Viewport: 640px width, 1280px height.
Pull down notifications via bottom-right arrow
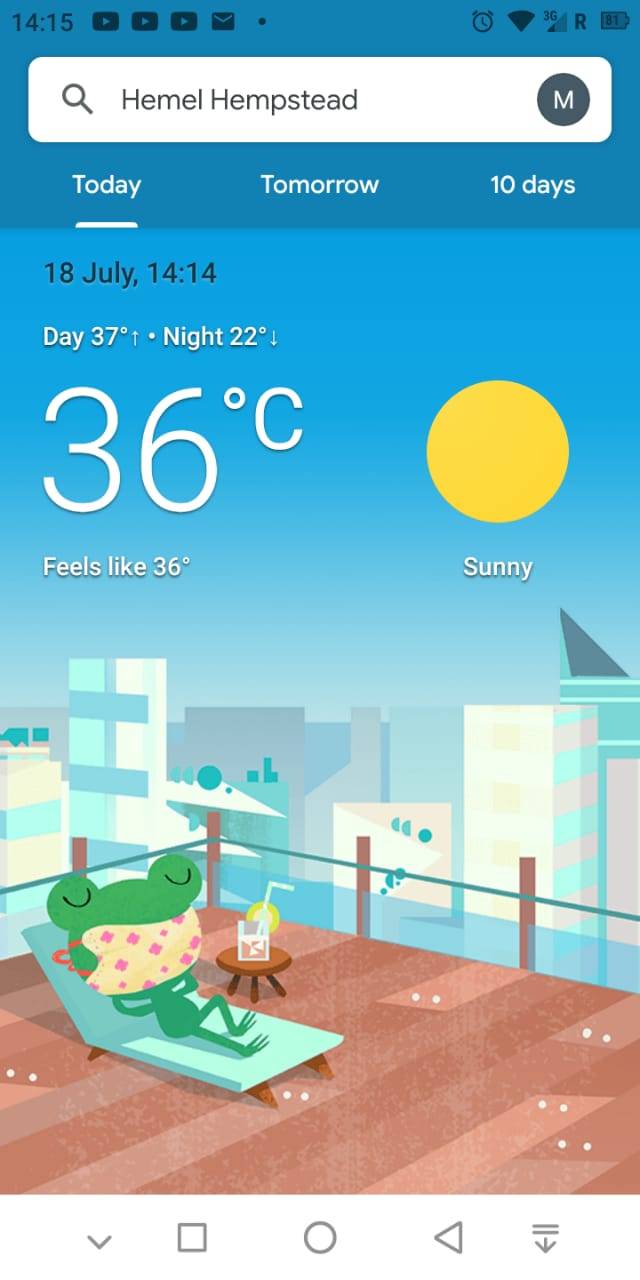pos(544,1238)
